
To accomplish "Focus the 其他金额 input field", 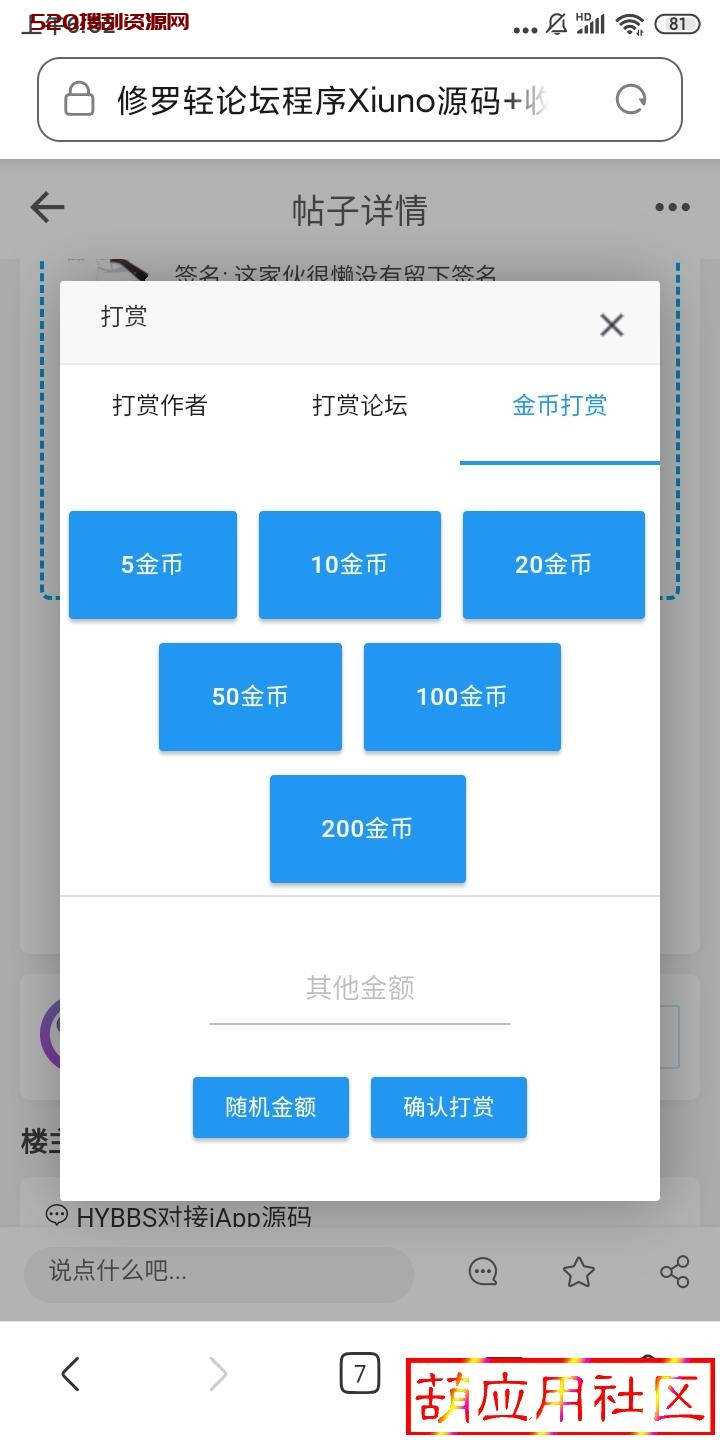I will click(360, 990).
